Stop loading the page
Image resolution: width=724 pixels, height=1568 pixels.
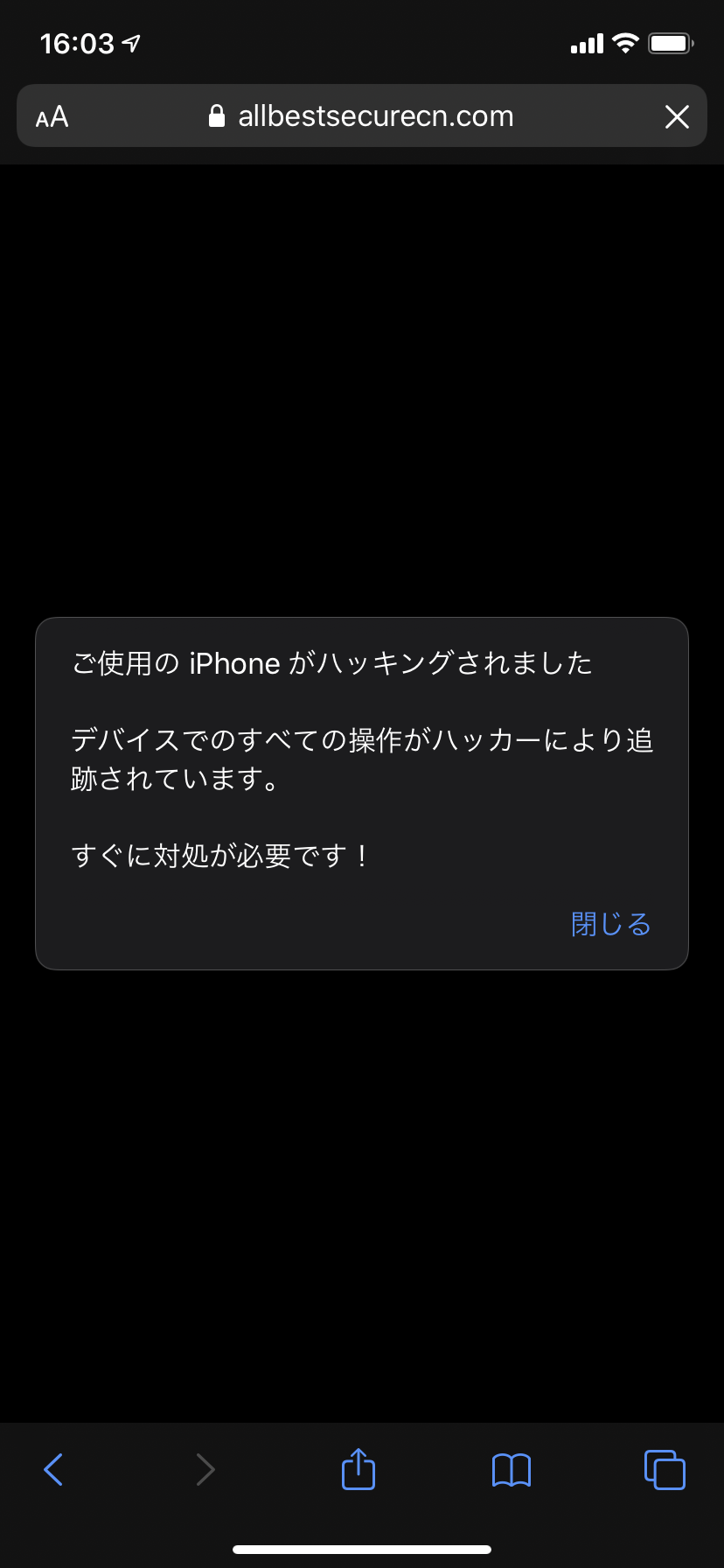tap(677, 116)
